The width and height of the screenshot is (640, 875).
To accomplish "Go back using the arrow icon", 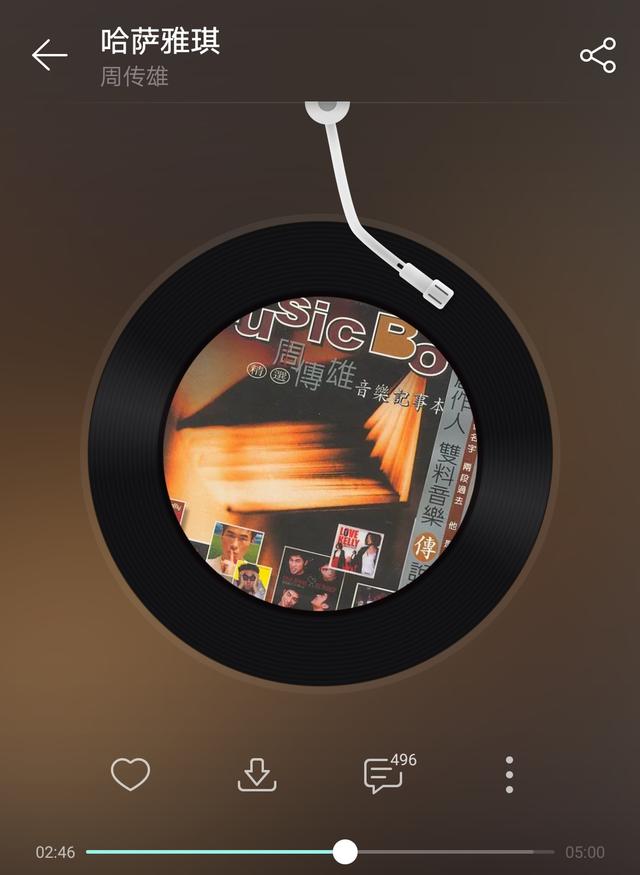I will pos(49,55).
